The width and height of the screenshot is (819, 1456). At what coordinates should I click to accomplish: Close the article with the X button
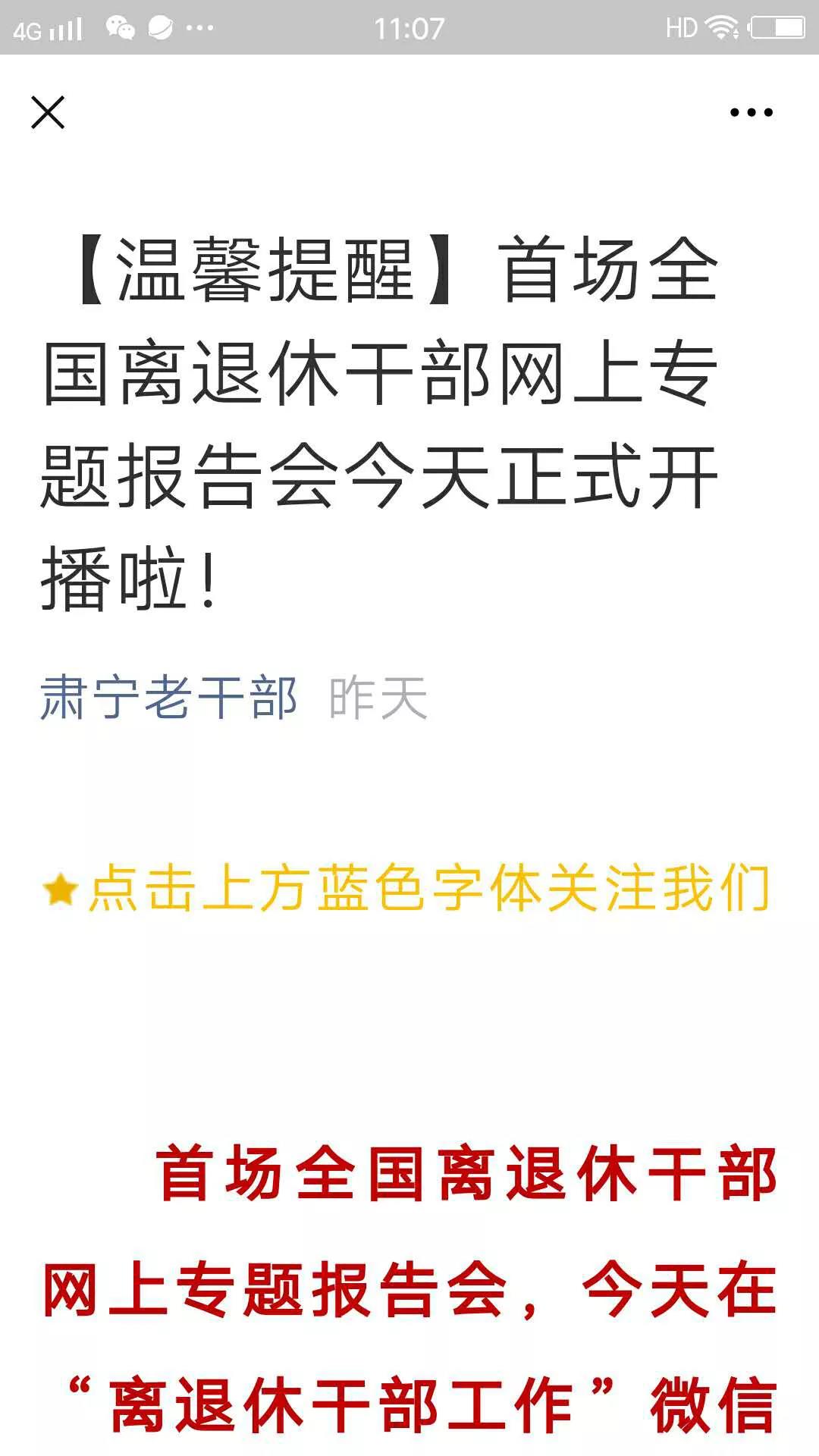coord(48,112)
